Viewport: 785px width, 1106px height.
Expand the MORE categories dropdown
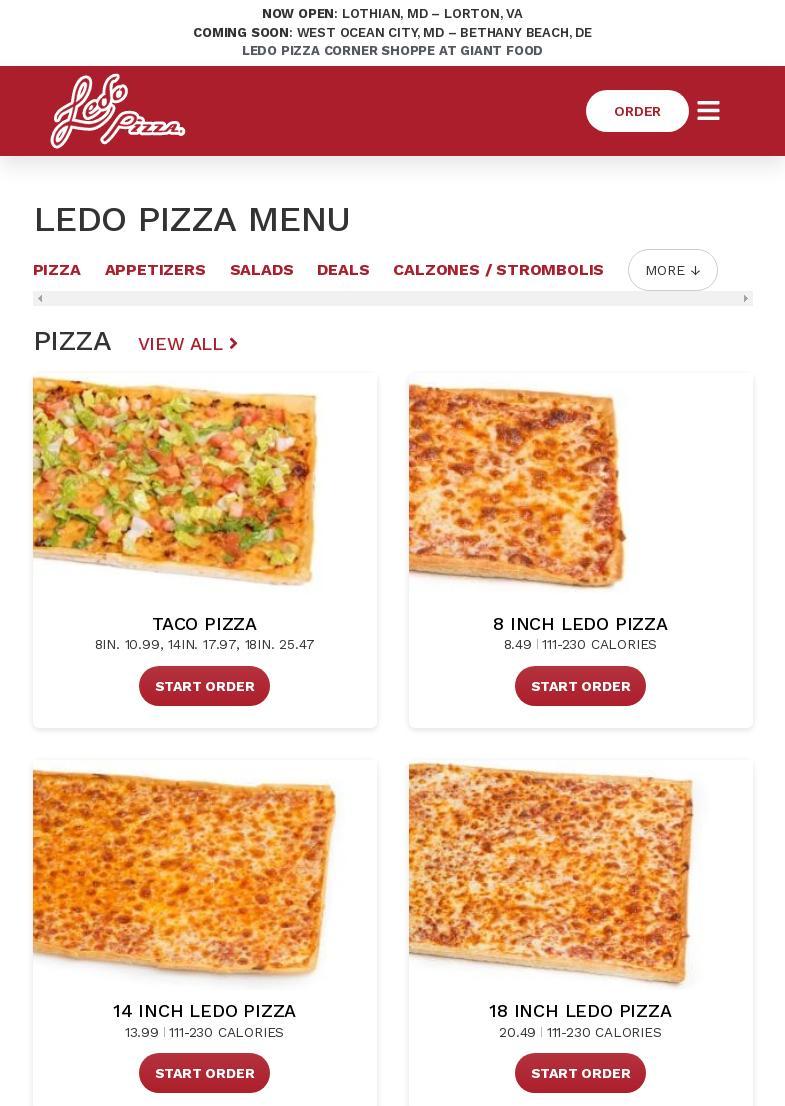pyautogui.click(x=672, y=270)
